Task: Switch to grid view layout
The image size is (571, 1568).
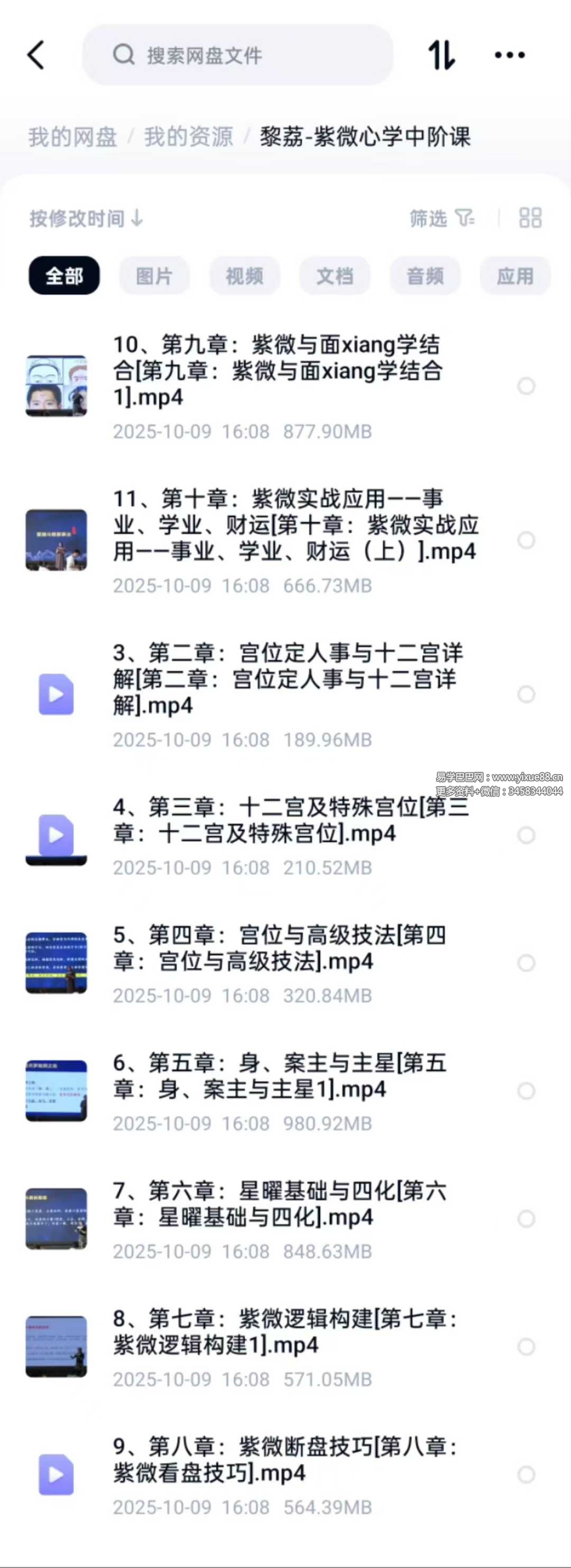Action: 530,218
